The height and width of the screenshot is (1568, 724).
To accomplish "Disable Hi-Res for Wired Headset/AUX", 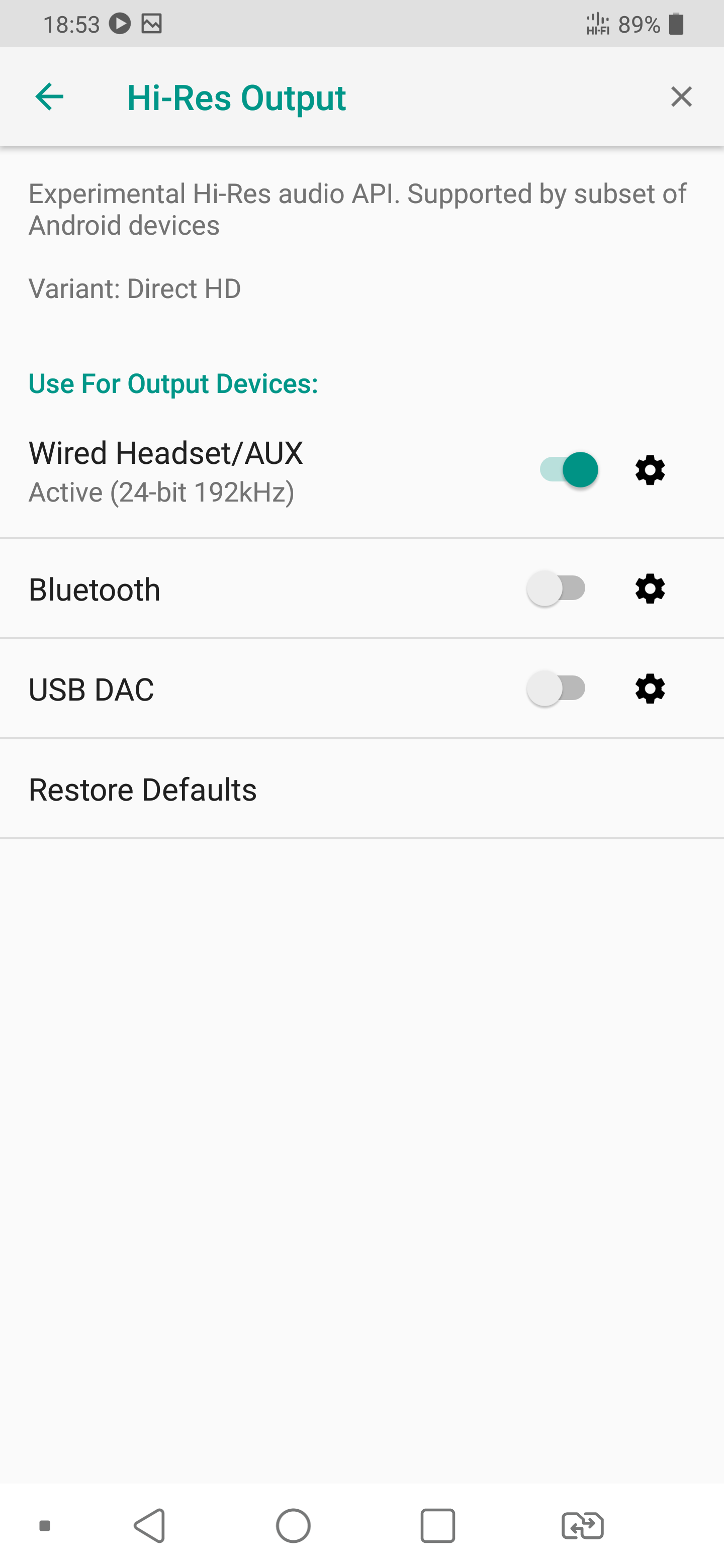I will pos(569,470).
